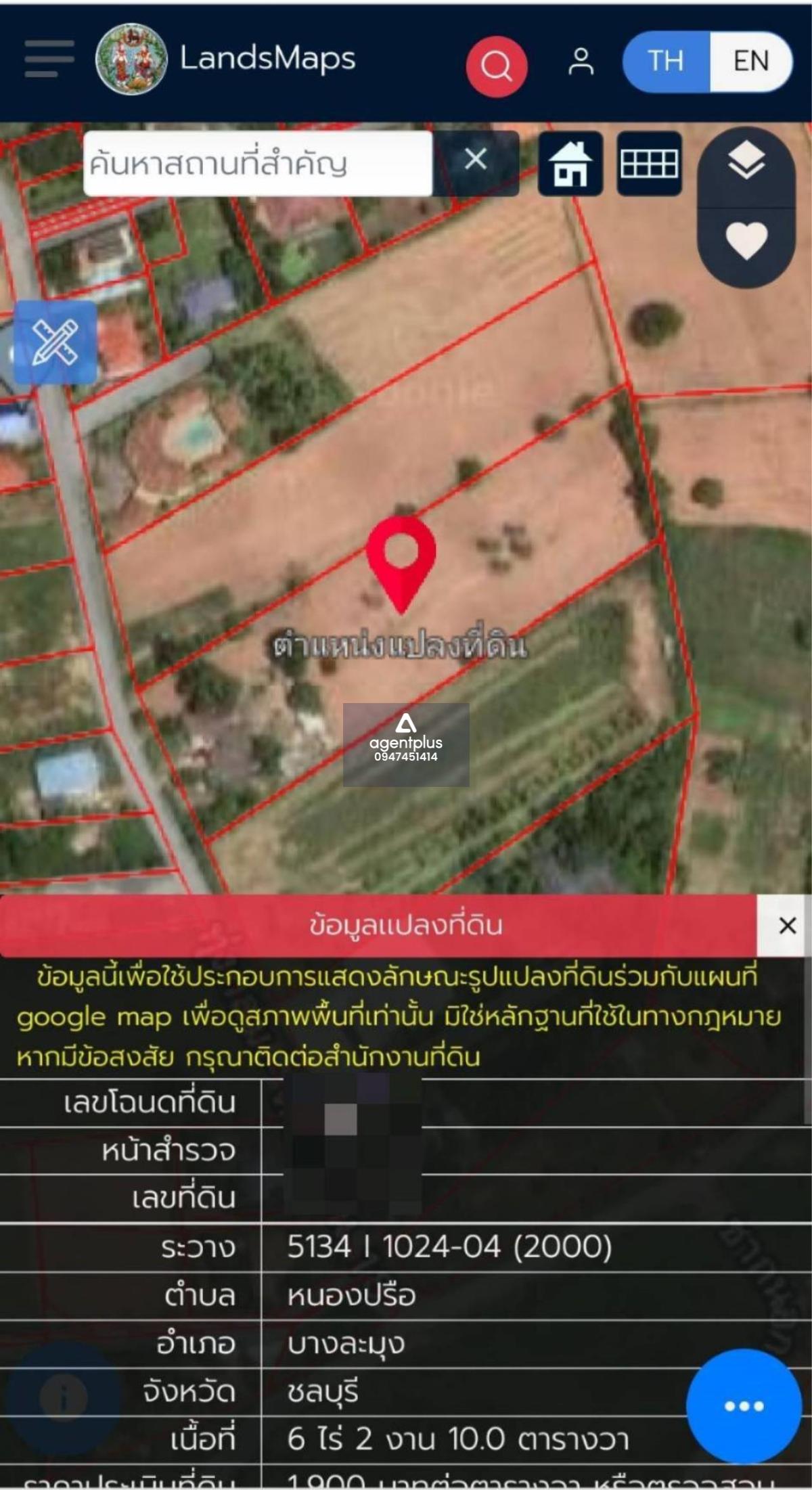This screenshot has height=1490, width=812.
Task: Open the user profile icon
Action: coord(581,62)
